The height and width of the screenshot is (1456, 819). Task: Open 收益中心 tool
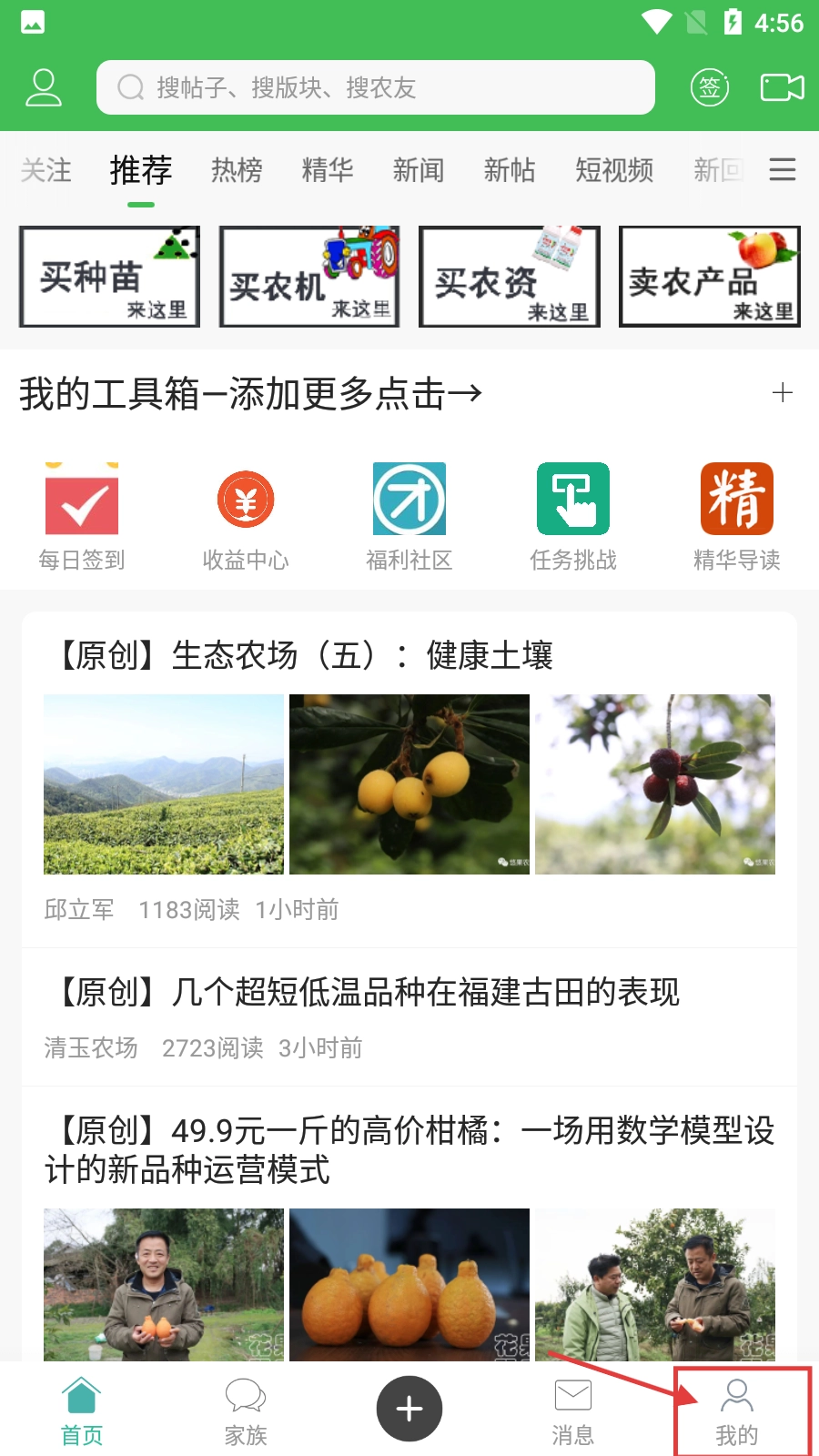(x=246, y=516)
